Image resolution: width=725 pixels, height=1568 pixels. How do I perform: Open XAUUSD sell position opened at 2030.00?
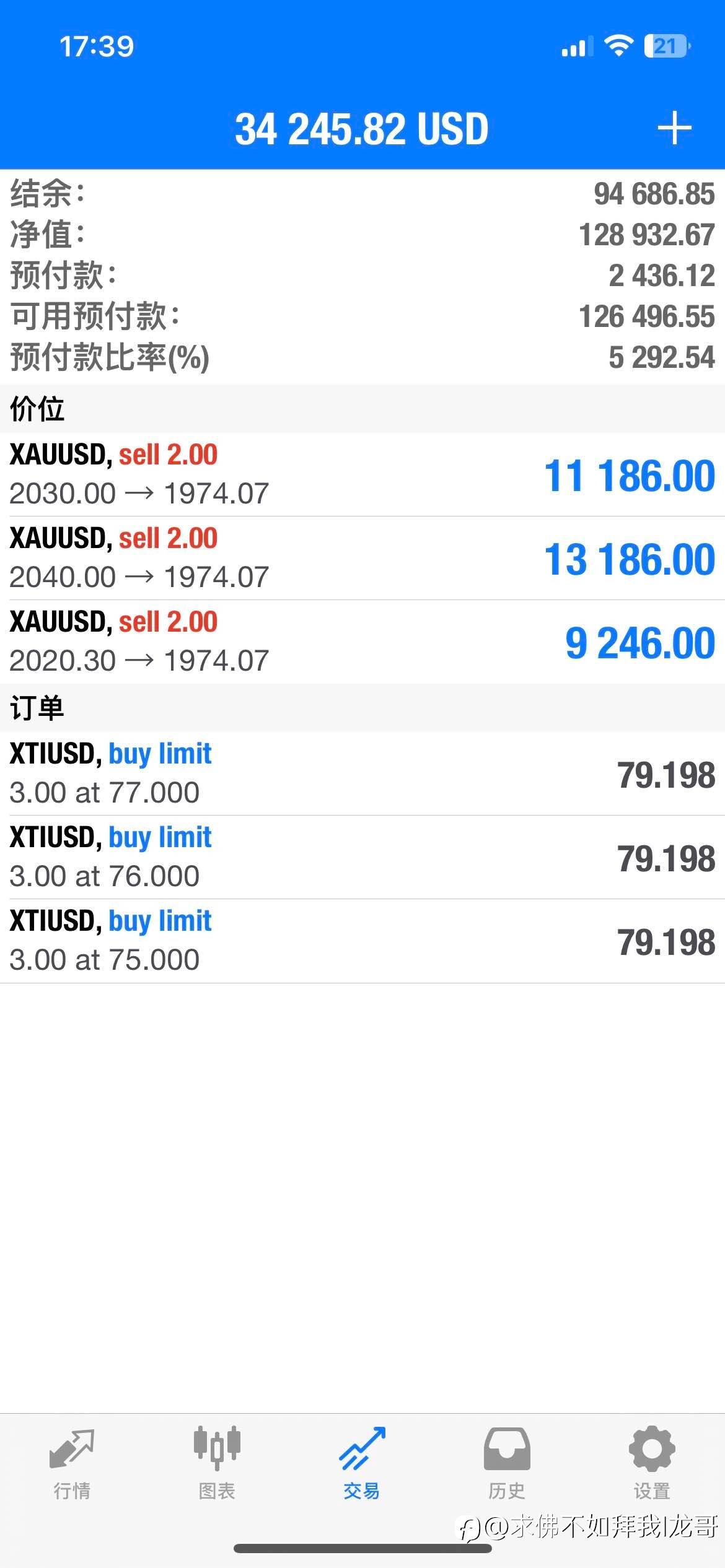tap(362, 474)
